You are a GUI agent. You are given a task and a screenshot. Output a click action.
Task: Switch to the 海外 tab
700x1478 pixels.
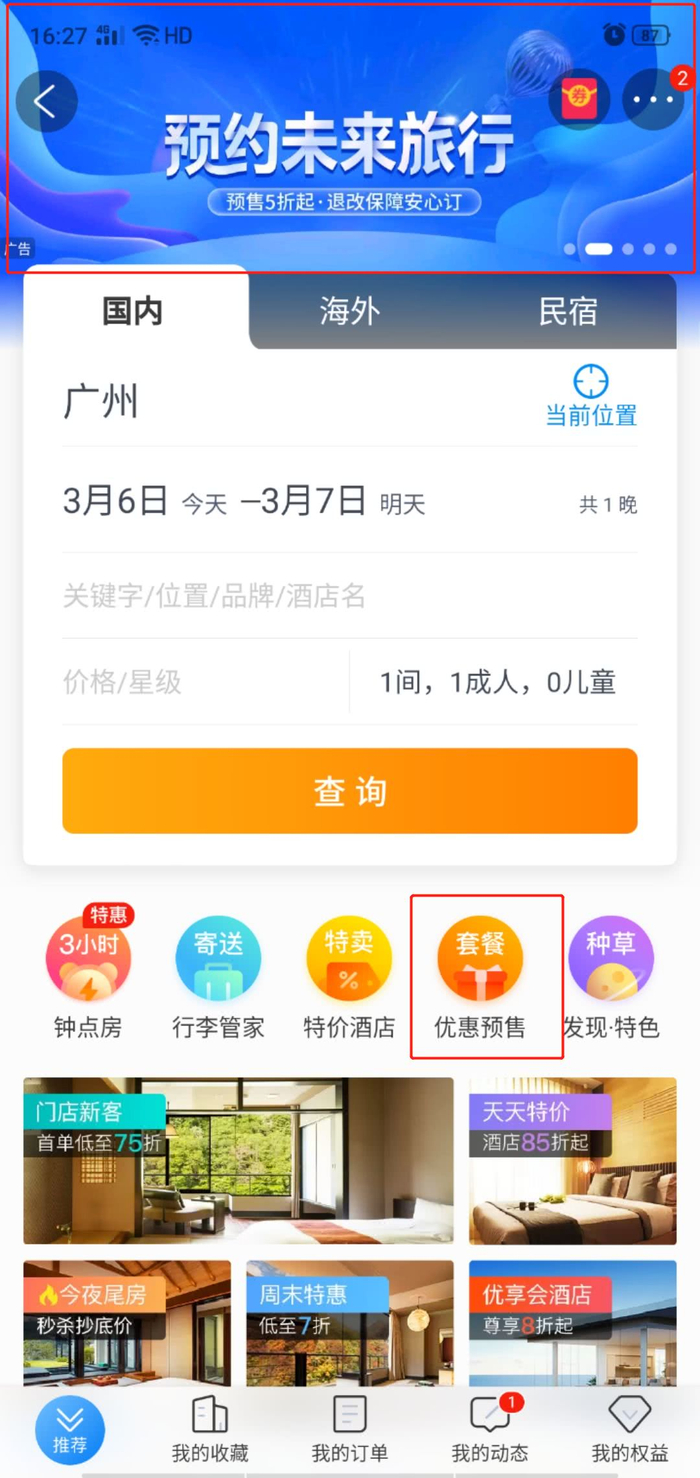[x=350, y=311]
